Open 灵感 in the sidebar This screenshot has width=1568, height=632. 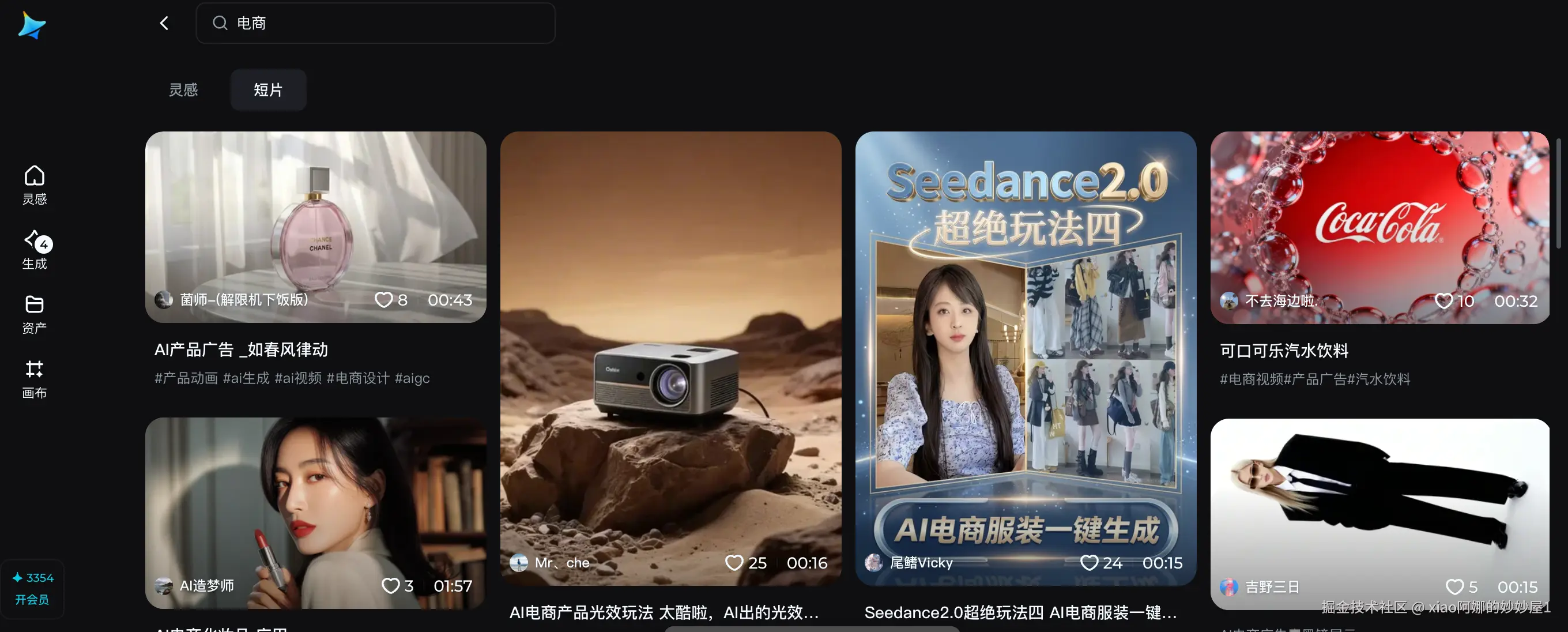coord(34,185)
